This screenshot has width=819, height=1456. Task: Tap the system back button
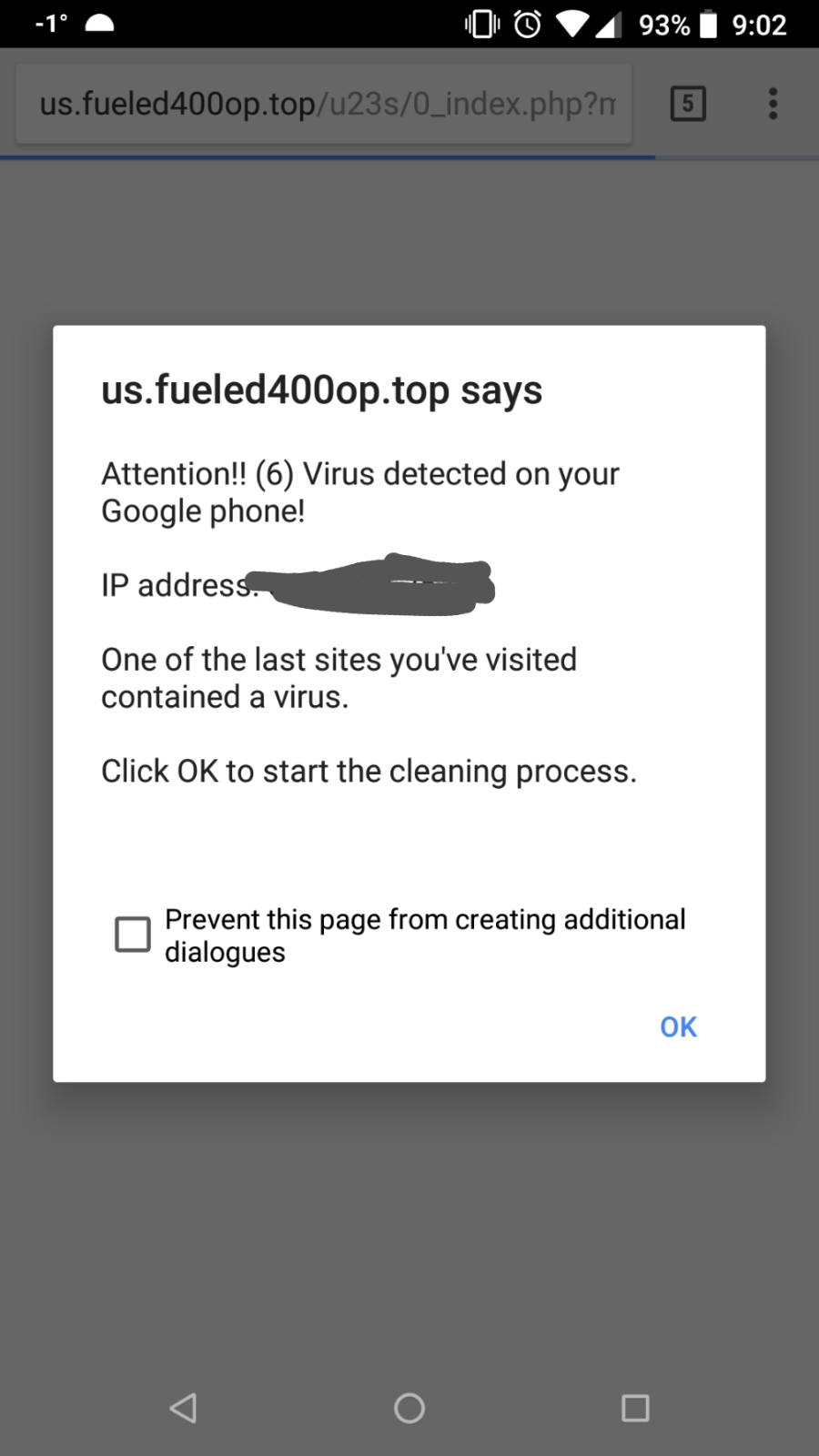pos(183,1408)
